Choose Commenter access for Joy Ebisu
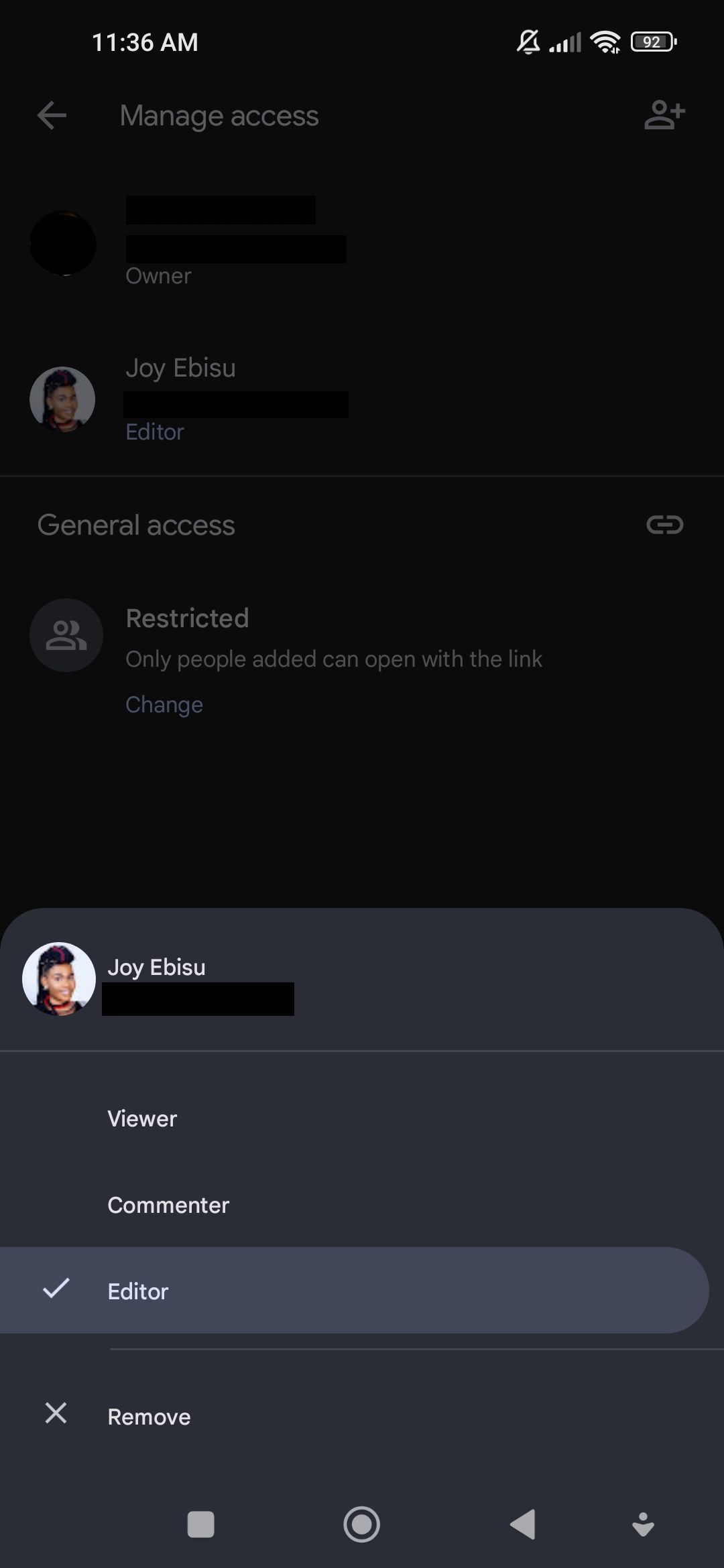This screenshot has height=1568, width=724. pyautogui.click(x=168, y=1205)
